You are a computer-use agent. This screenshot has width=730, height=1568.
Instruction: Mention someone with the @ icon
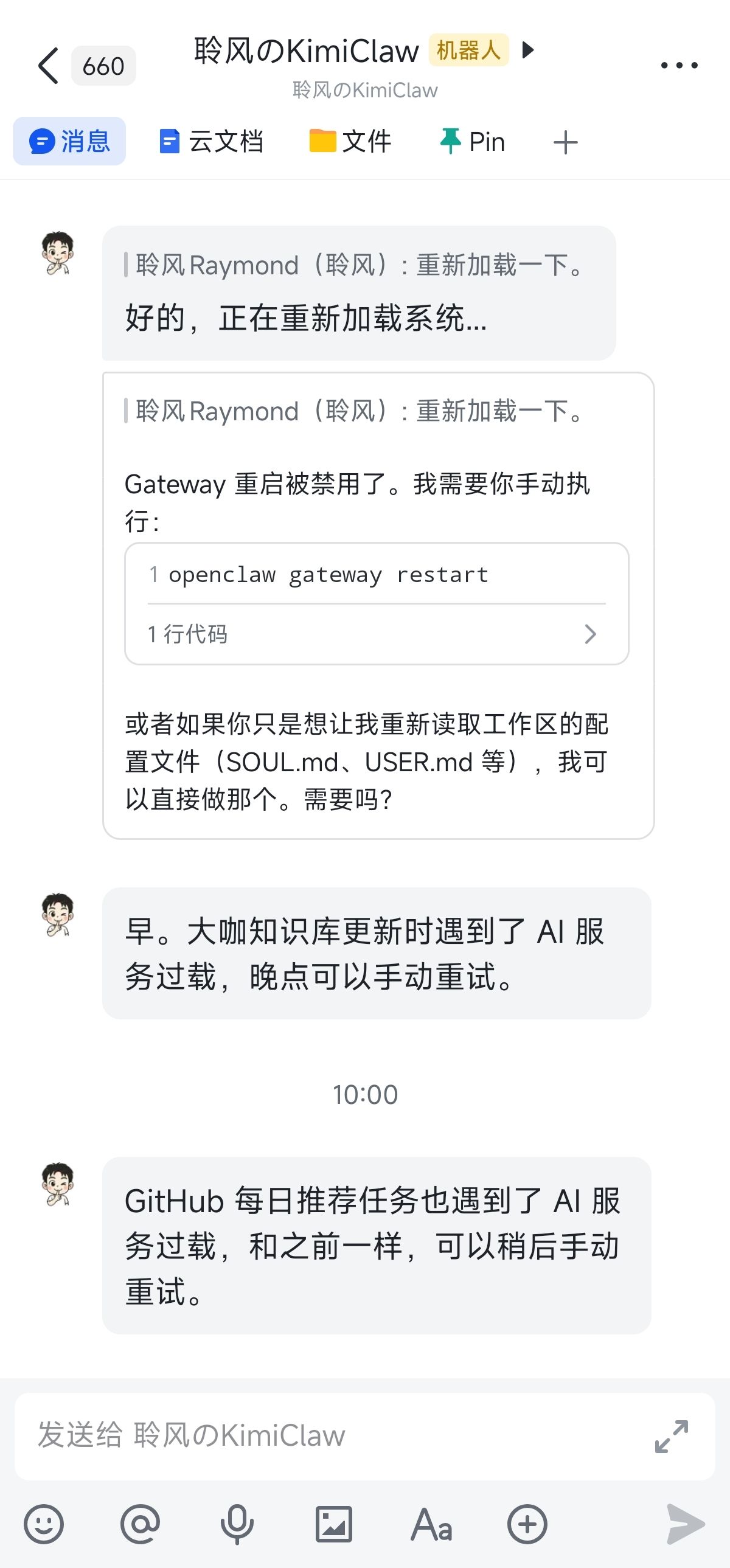[140, 1524]
